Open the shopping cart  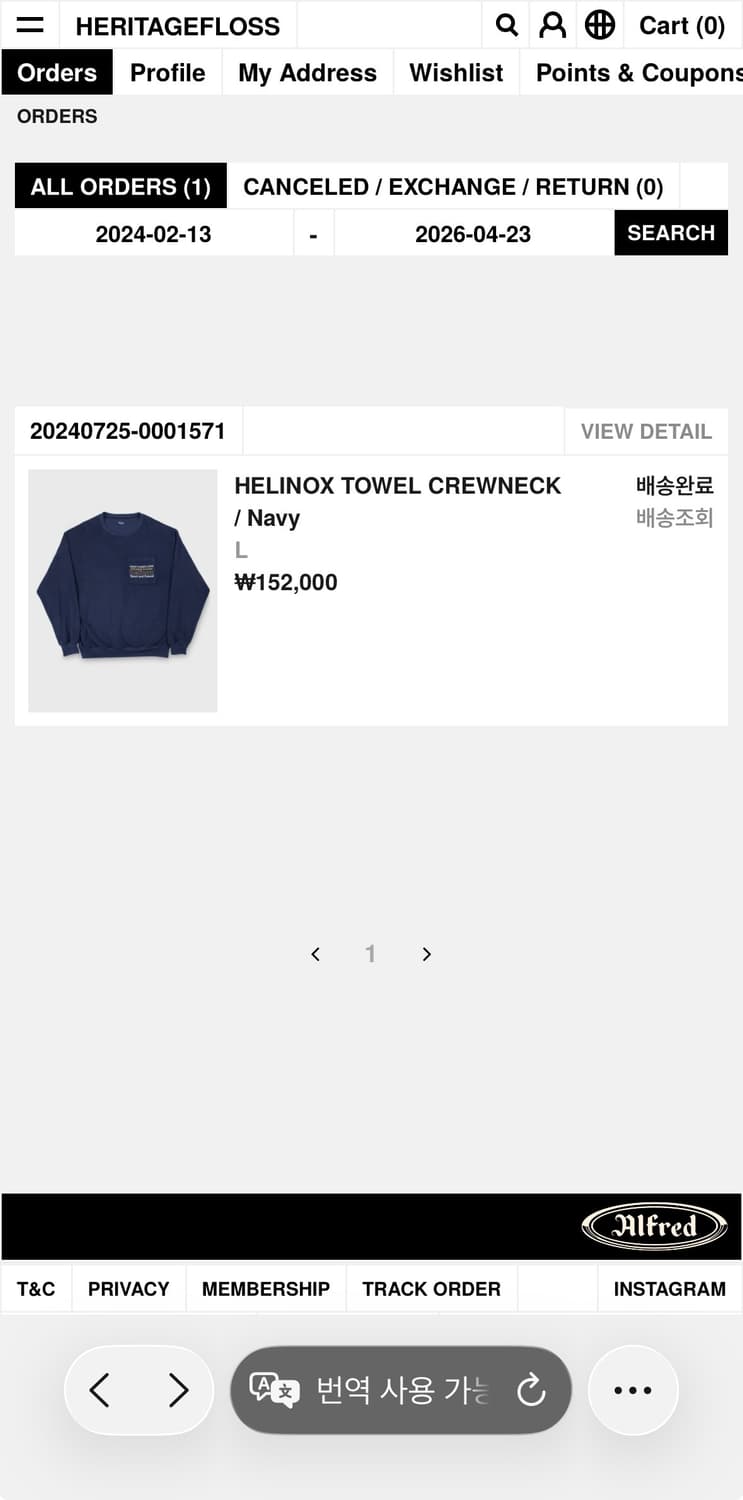point(683,25)
